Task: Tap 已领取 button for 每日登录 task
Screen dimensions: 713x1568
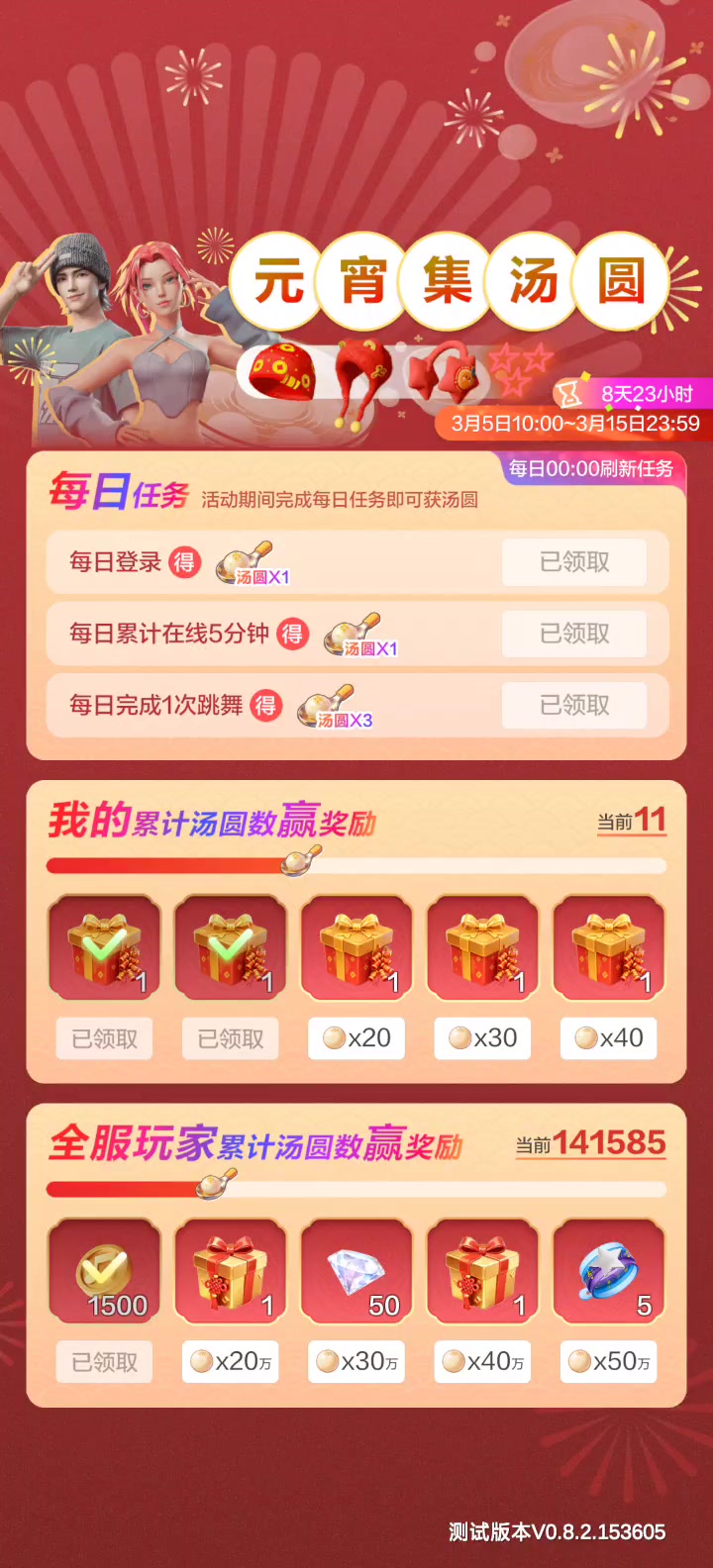Action: [x=574, y=562]
